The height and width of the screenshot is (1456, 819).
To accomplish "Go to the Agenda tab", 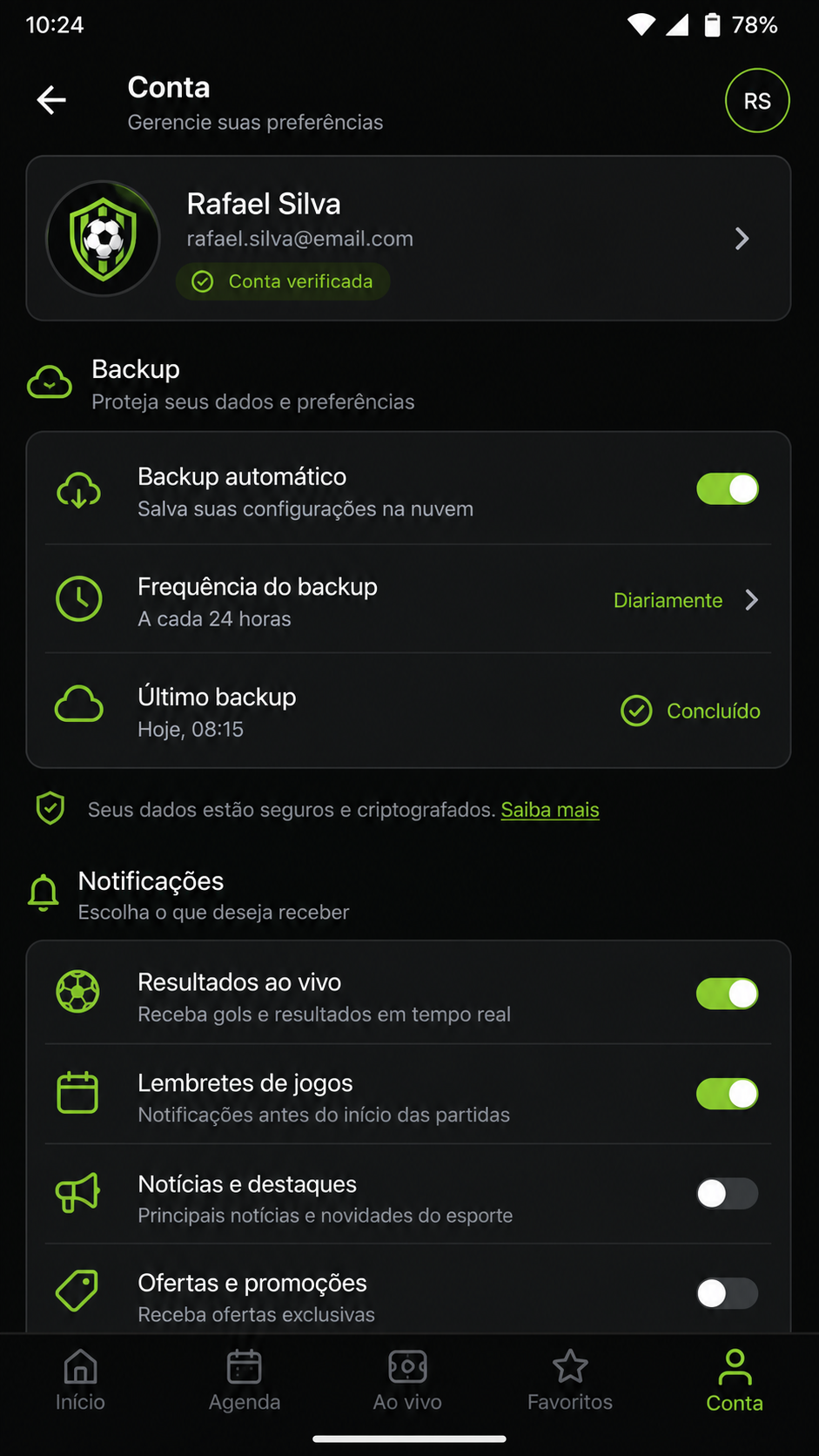I will click(x=245, y=1380).
